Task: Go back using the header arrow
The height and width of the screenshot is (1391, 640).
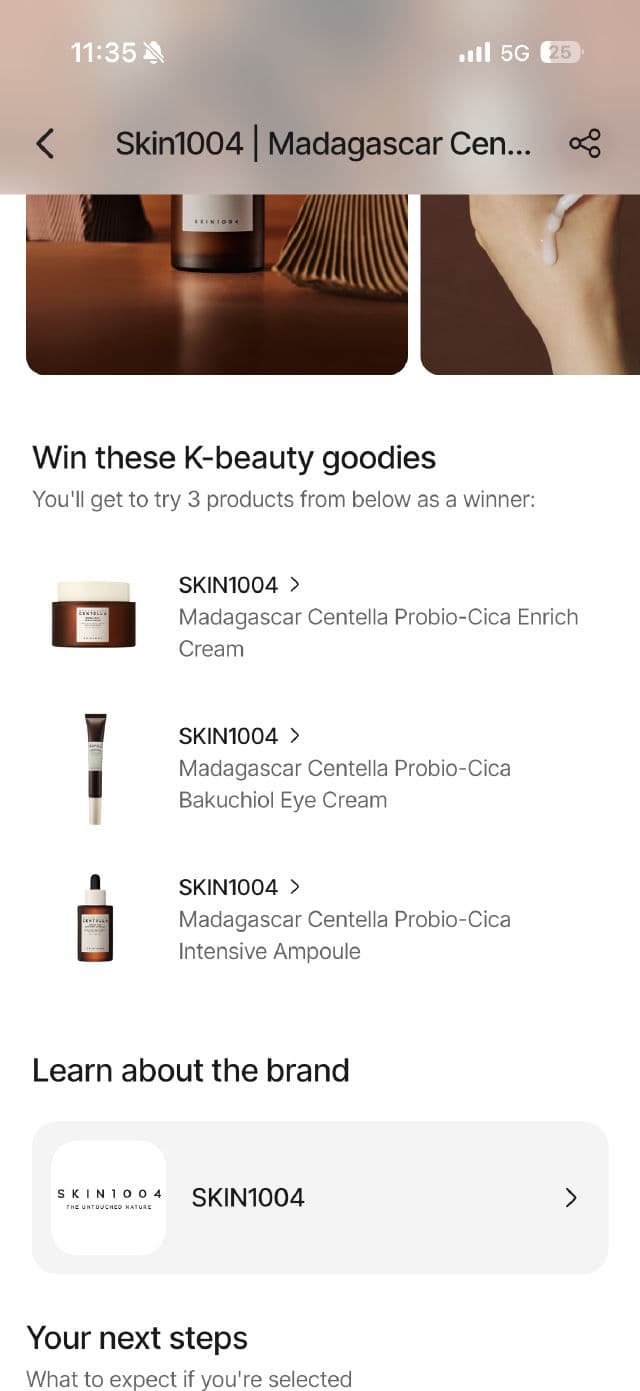Action: (45, 144)
